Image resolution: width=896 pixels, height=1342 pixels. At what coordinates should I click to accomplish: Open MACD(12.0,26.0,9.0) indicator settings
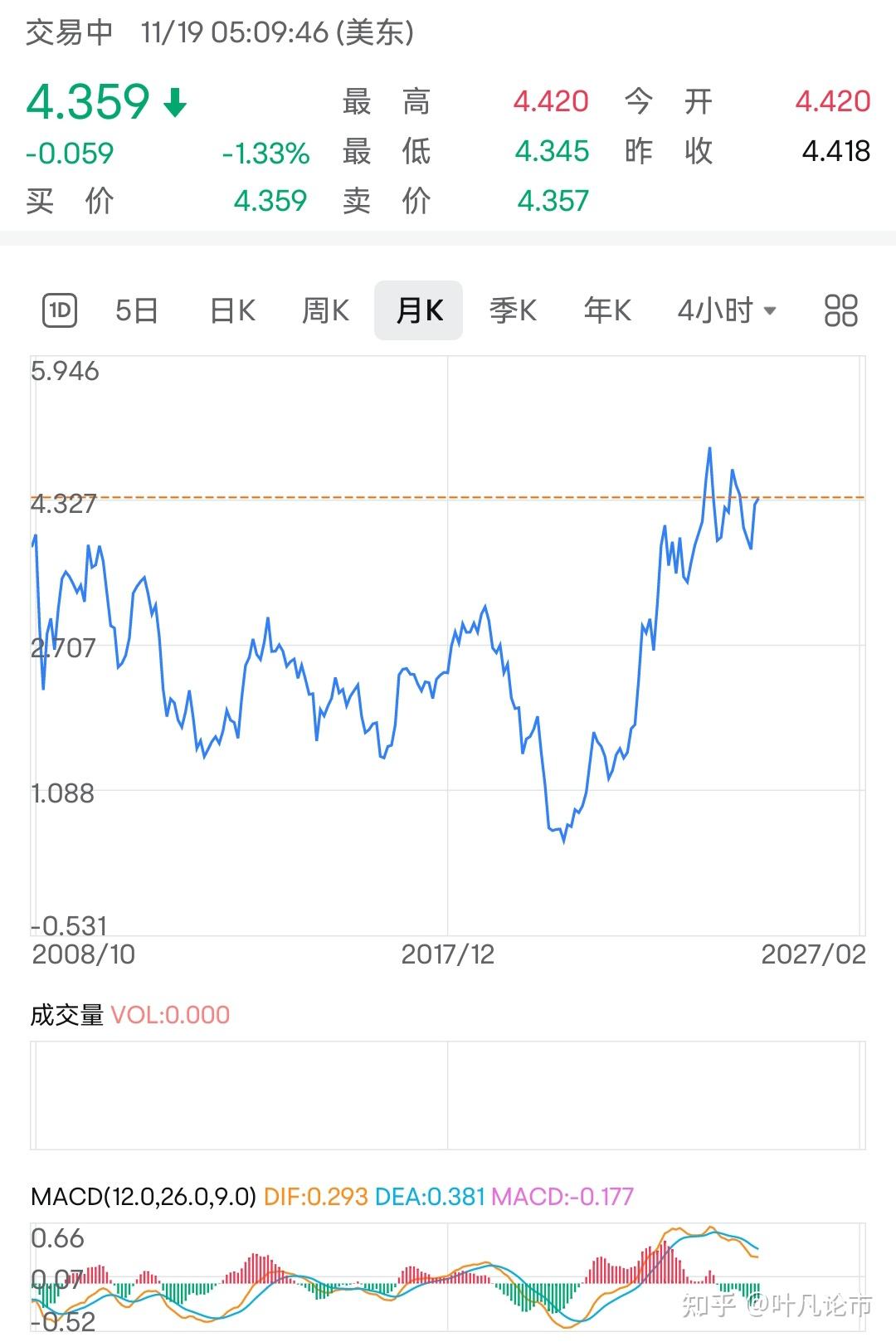pyautogui.click(x=141, y=1197)
